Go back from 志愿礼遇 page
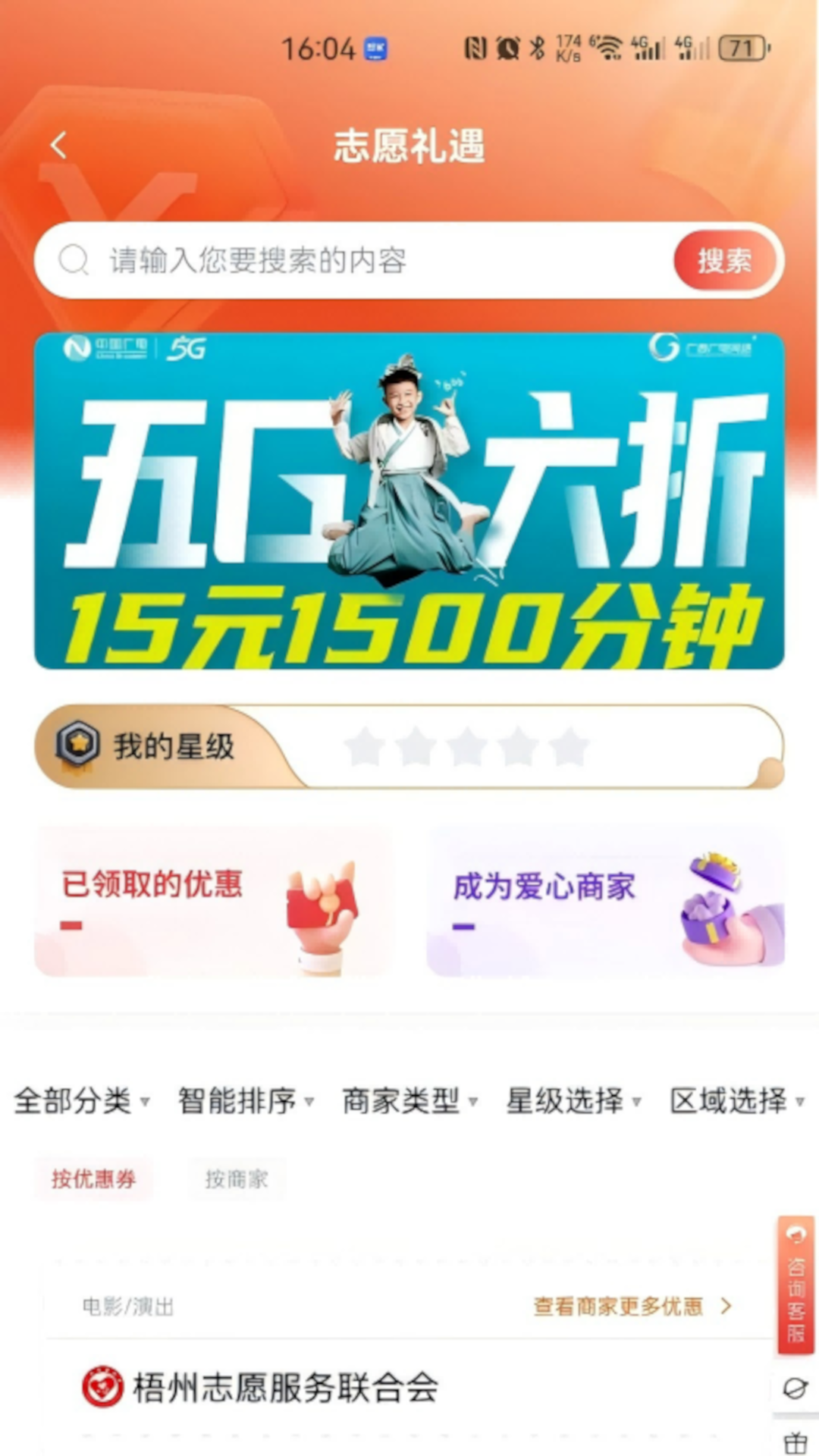Viewport: 819px width, 1456px height. [58, 145]
